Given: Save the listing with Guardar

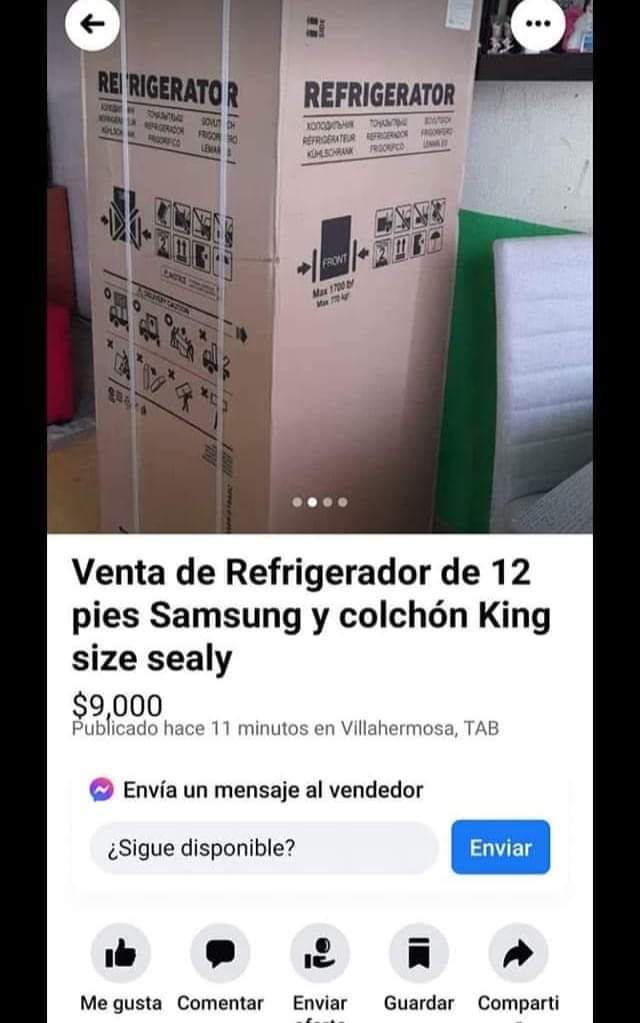Looking at the screenshot, I should [x=419, y=953].
